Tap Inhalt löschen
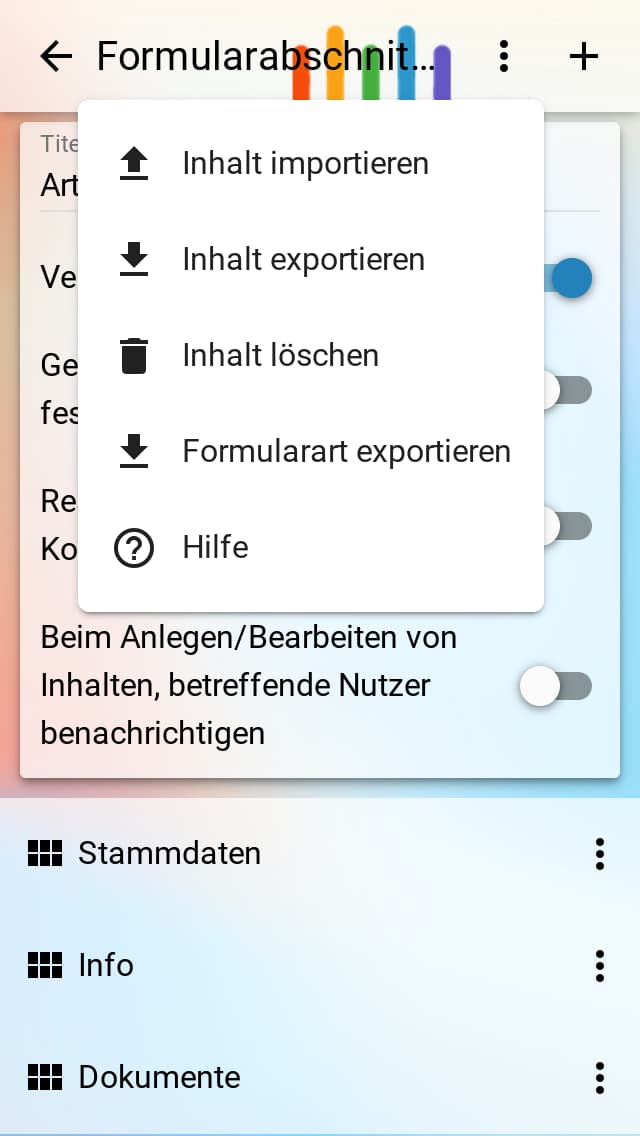 tap(310, 355)
